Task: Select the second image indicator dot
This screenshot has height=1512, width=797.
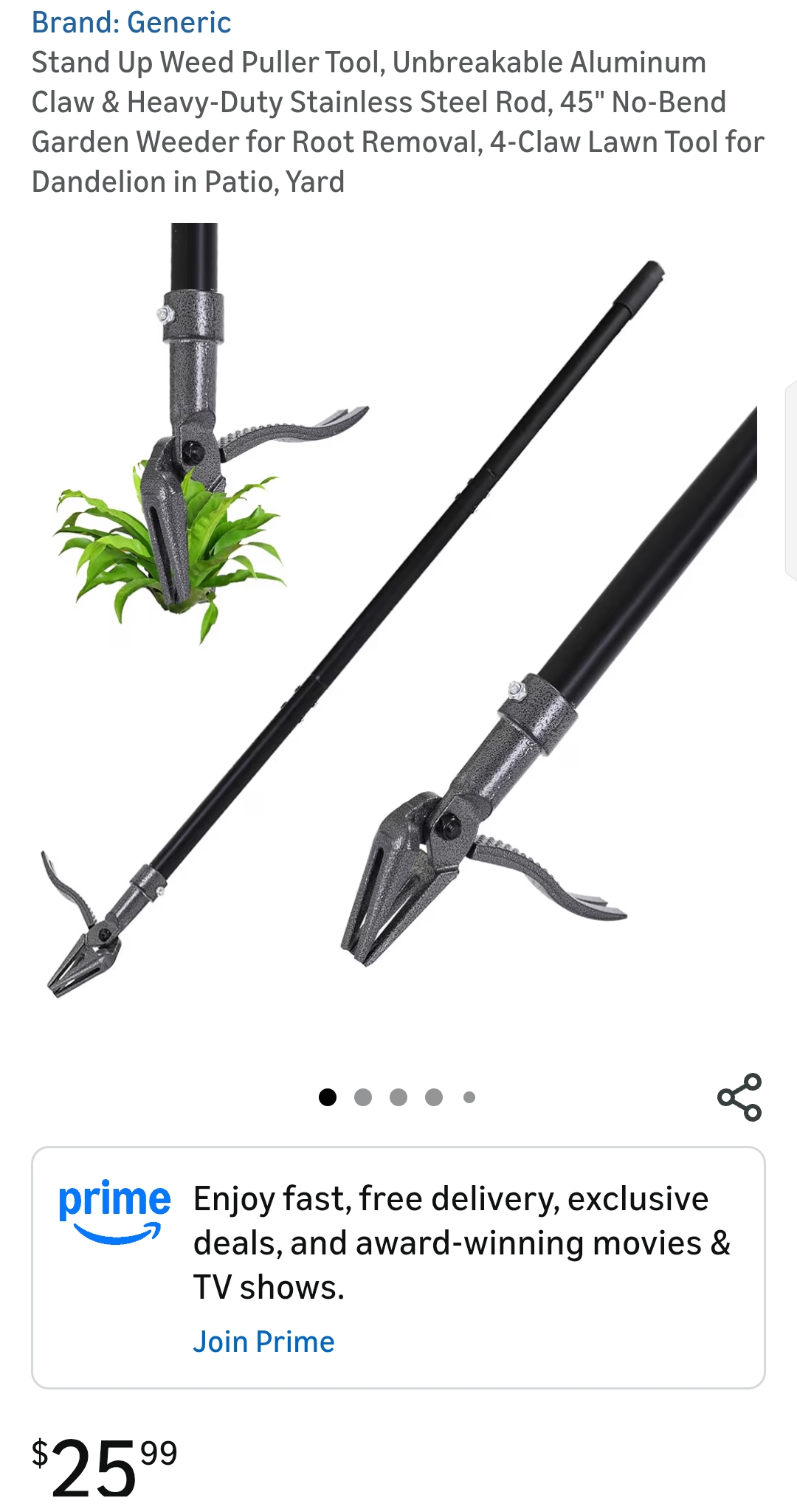Action: (363, 1097)
